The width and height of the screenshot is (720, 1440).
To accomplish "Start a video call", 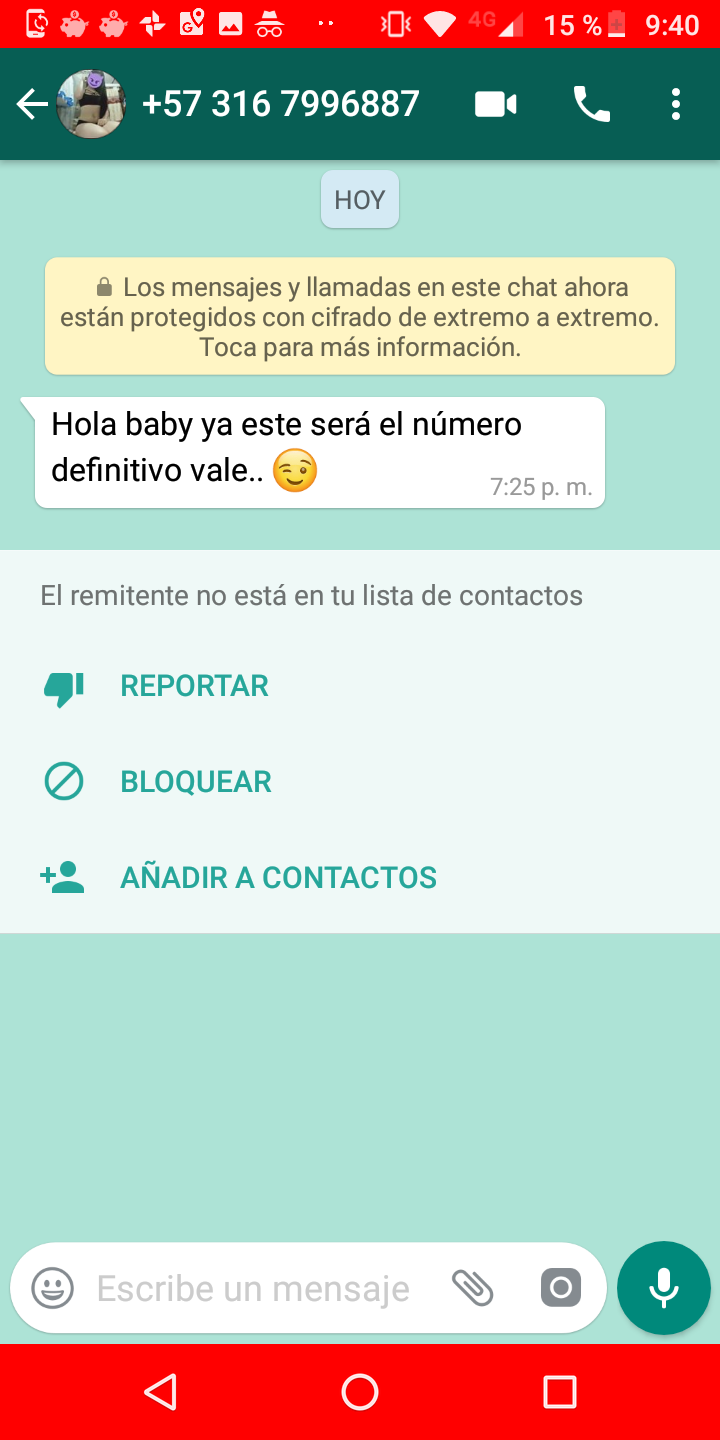I will [x=495, y=104].
